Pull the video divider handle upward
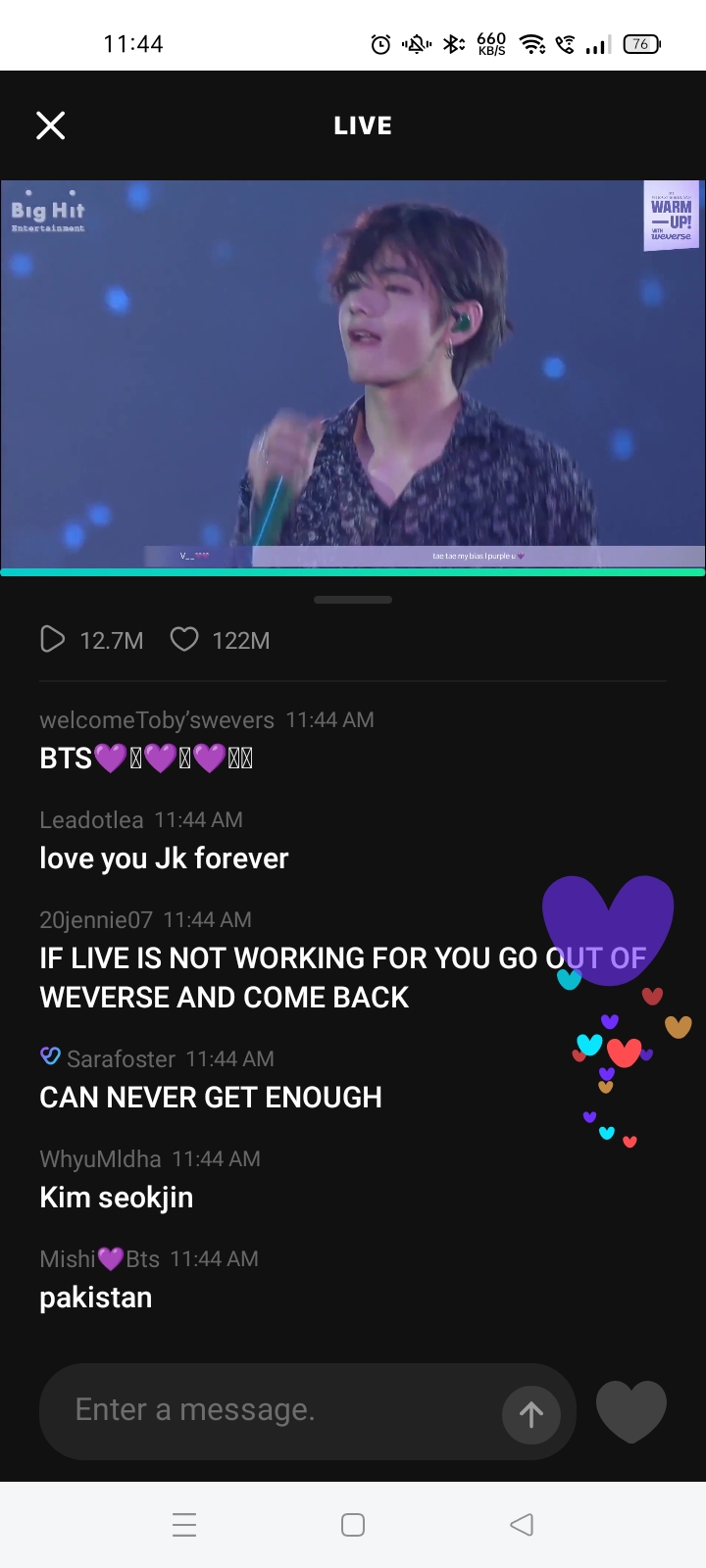Viewport: 706px width, 1568px height. [x=352, y=599]
